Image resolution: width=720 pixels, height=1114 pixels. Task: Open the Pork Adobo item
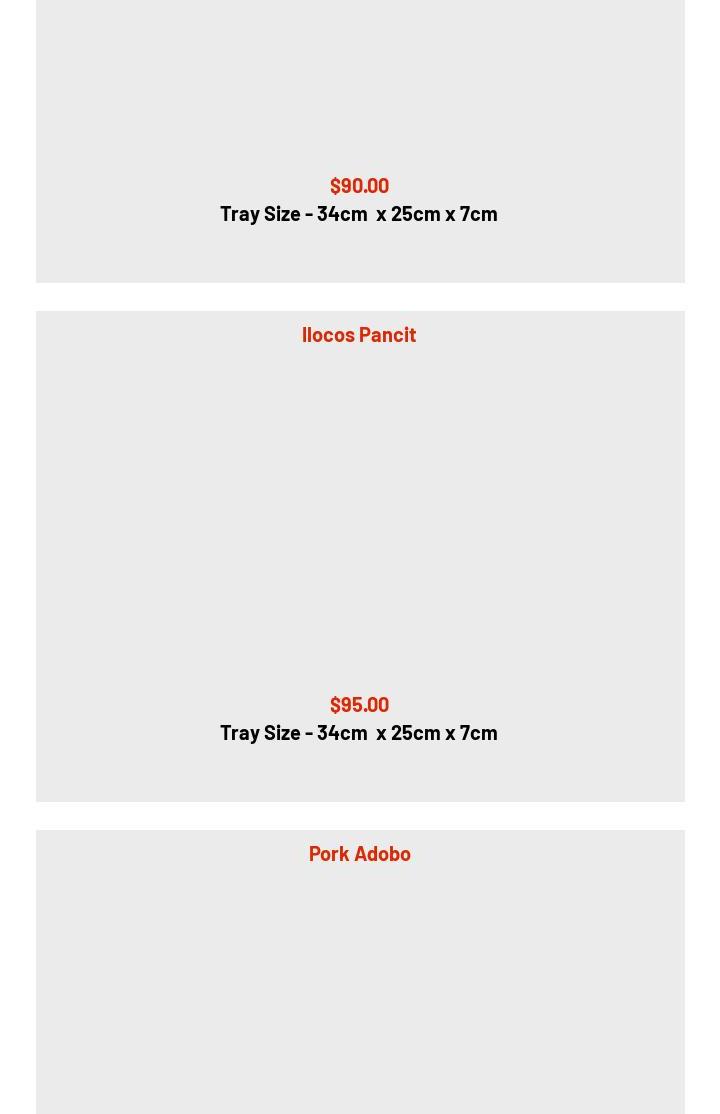[359, 853]
